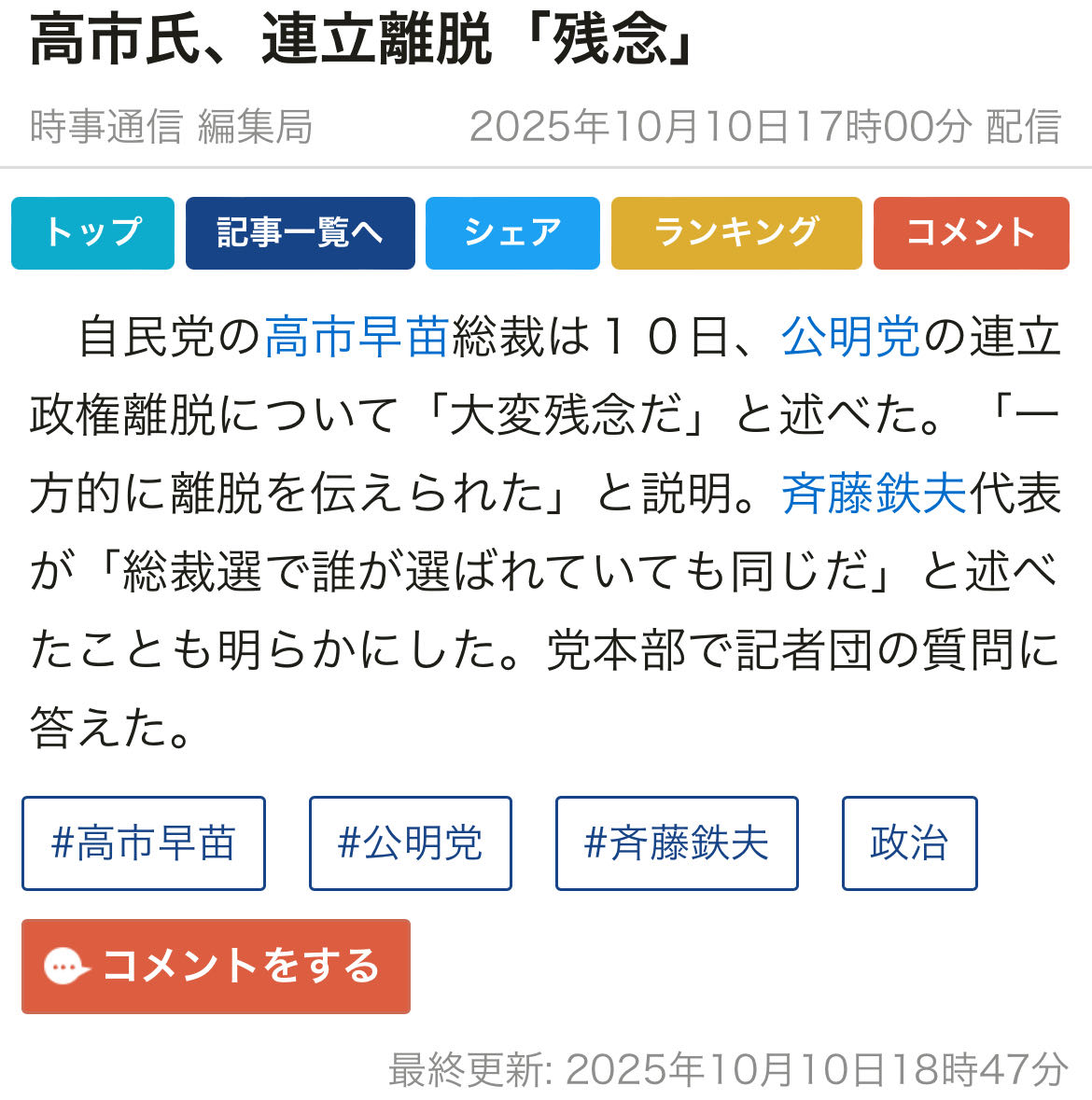The width and height of the screenshot is (1092, 1100).
Task: Select the #斉藤鉄夫 tag chip
Action: 677,843
